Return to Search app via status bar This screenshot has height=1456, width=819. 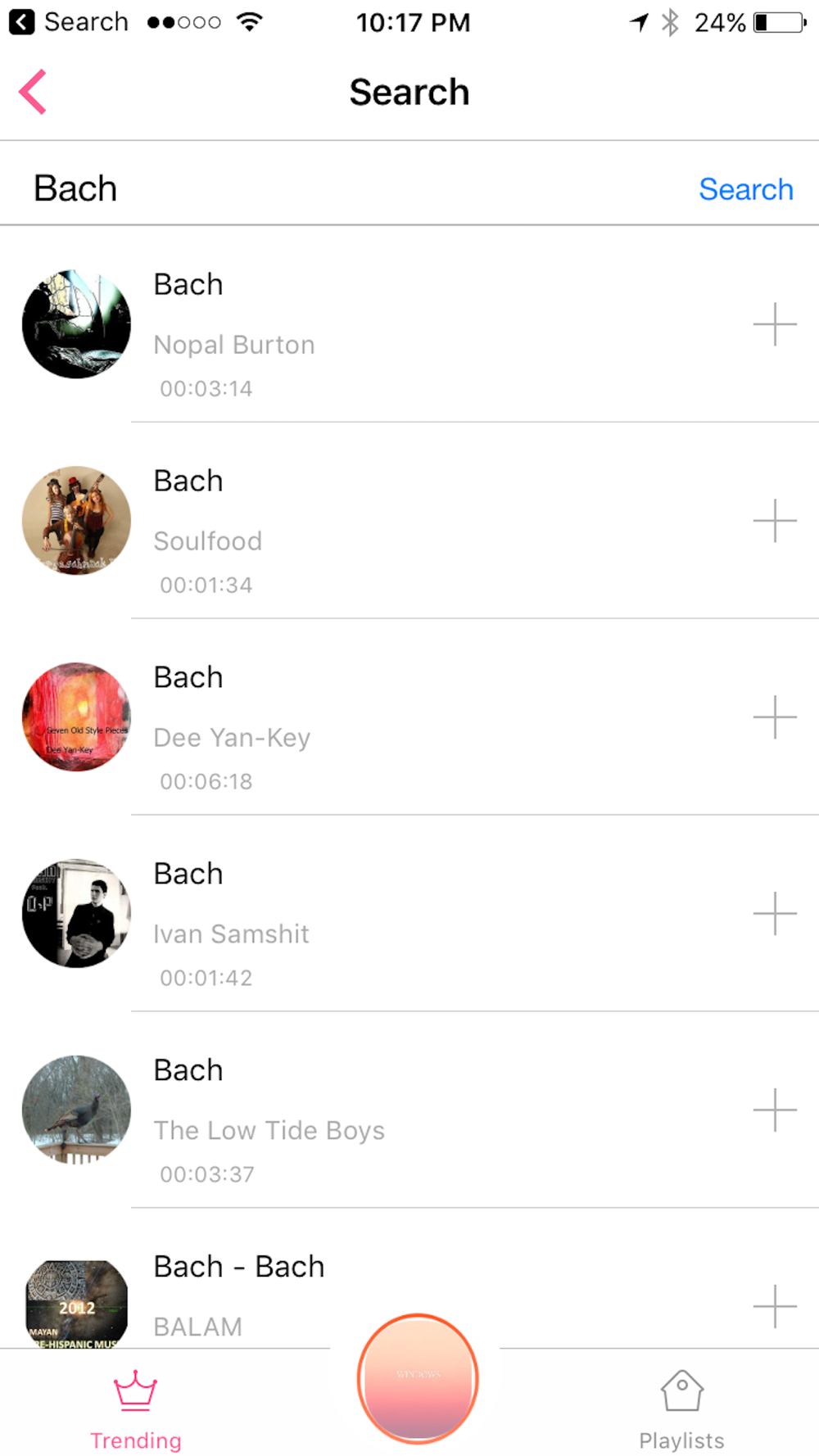70,22
